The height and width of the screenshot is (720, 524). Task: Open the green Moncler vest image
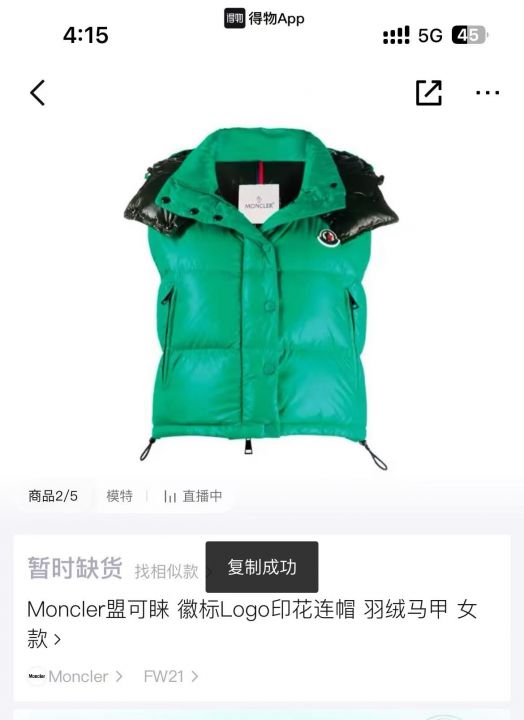[261, 298]
